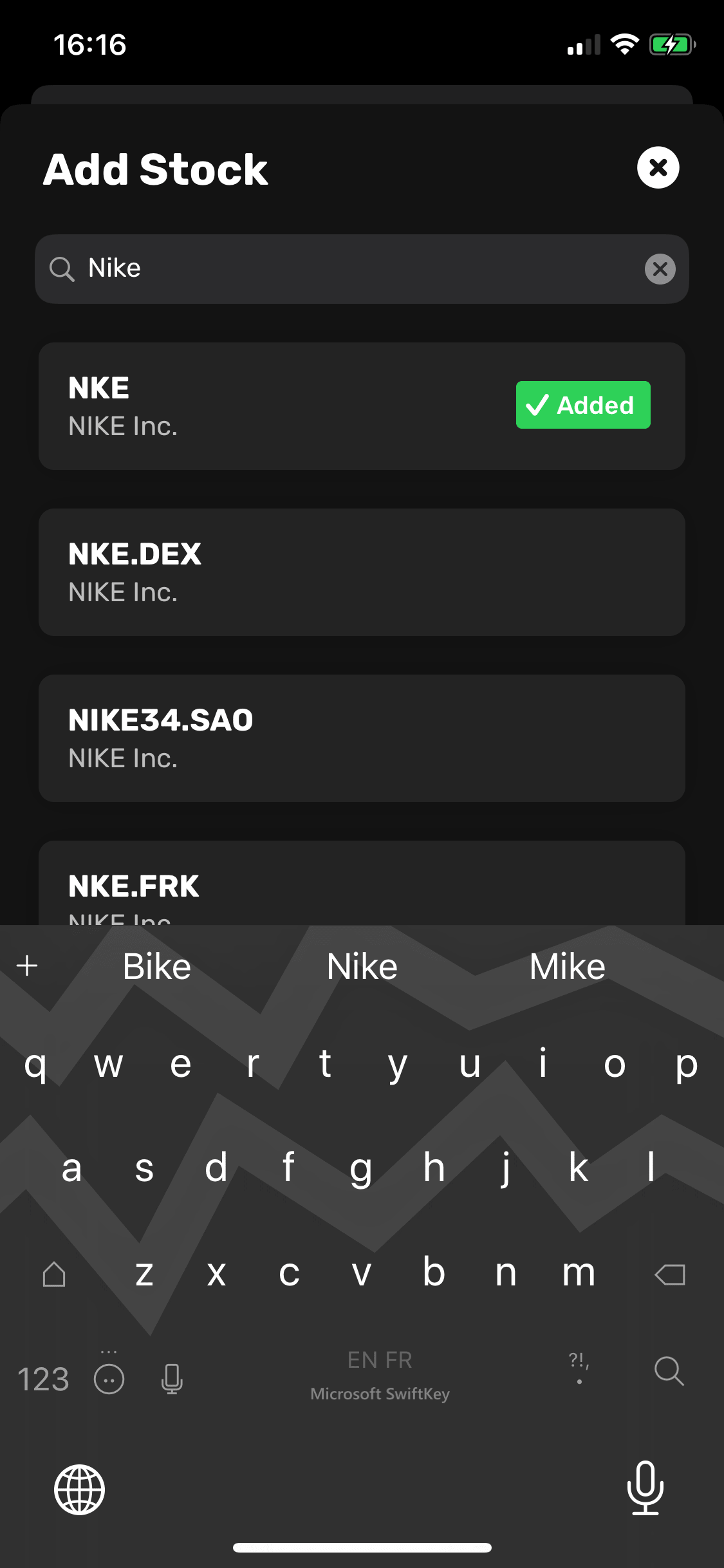This screenshot has height=1568, width=724.
Task: Hit the keyboard backspace key
Action: point(670,1274)
